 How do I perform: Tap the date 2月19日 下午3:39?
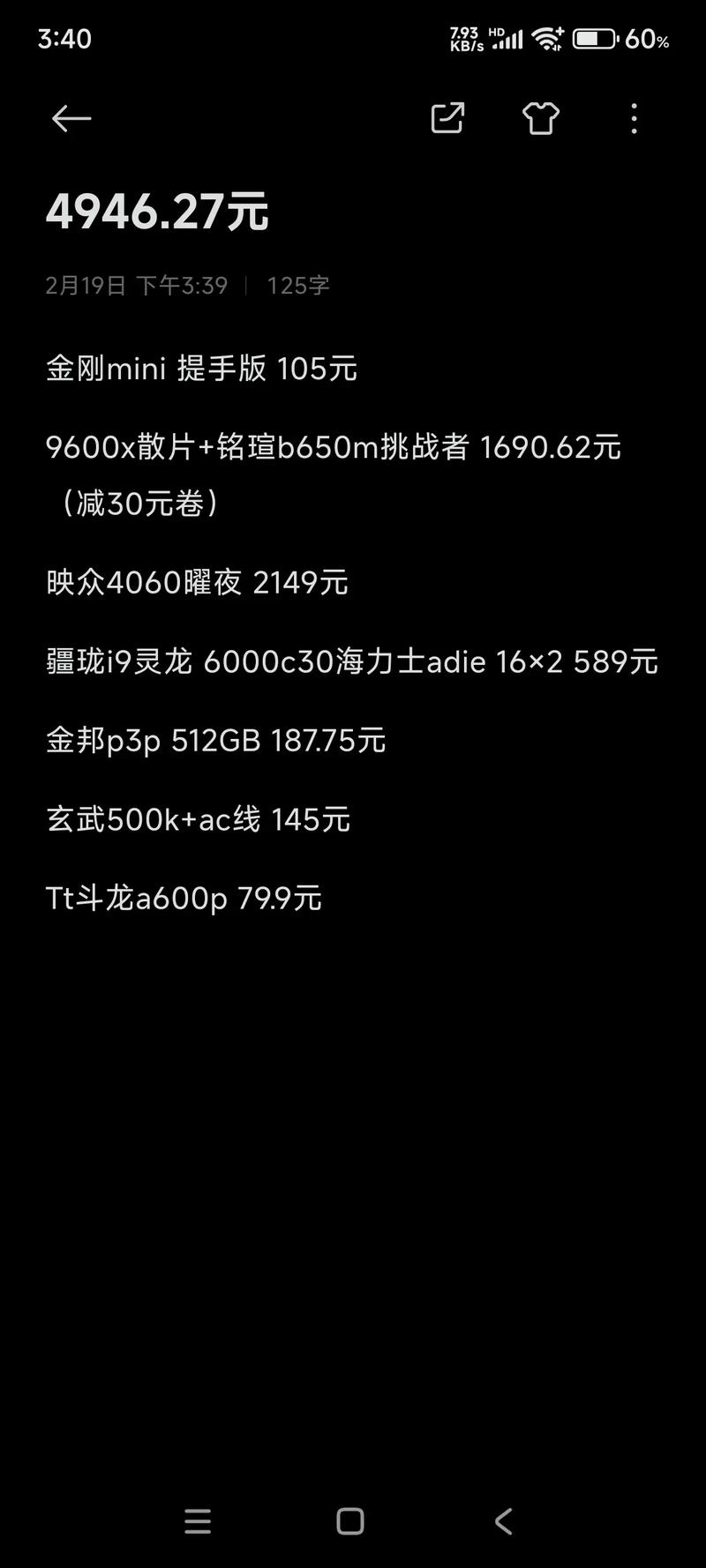pos(137,285)
